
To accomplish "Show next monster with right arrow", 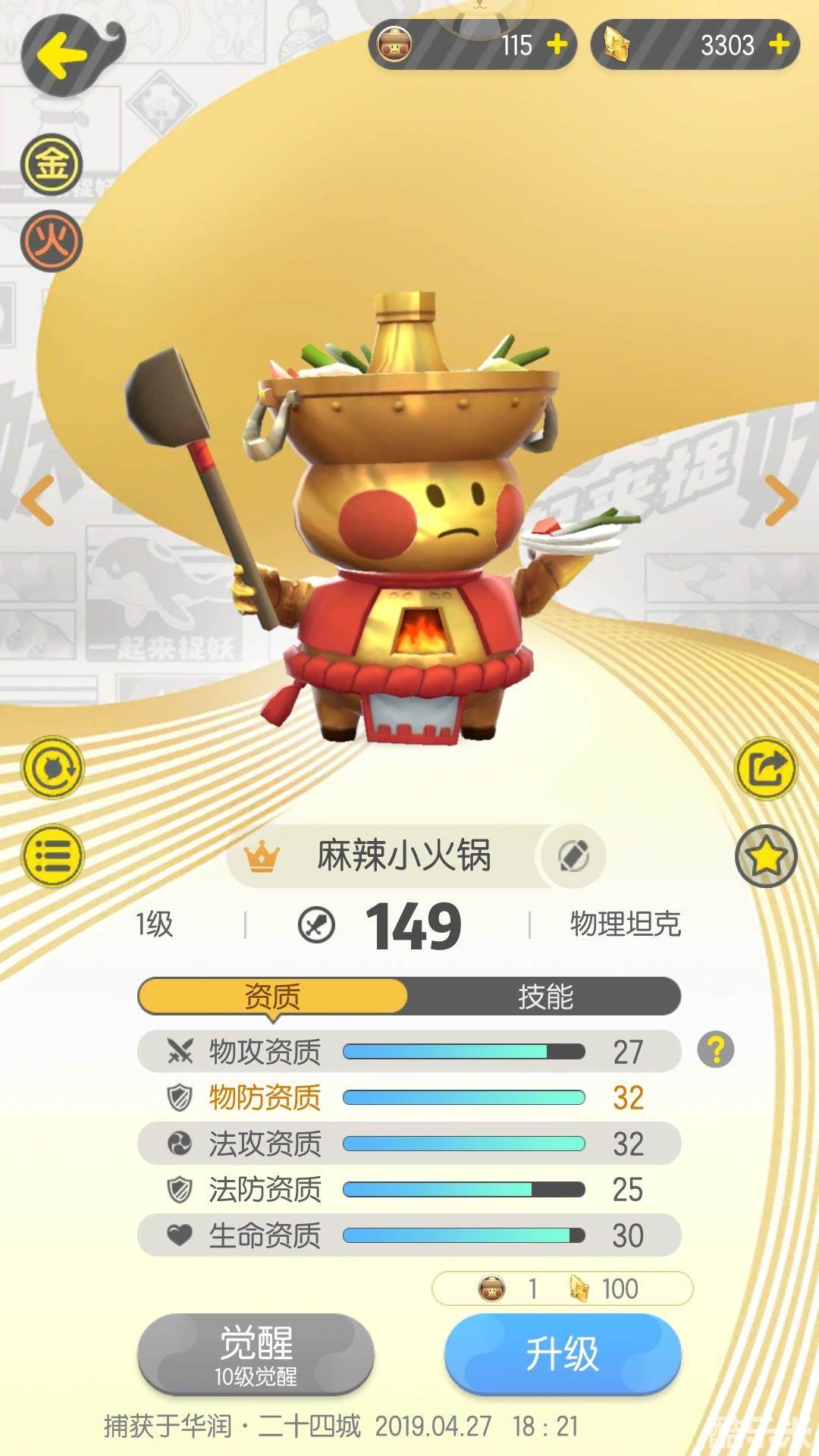I will pos(781,500).
